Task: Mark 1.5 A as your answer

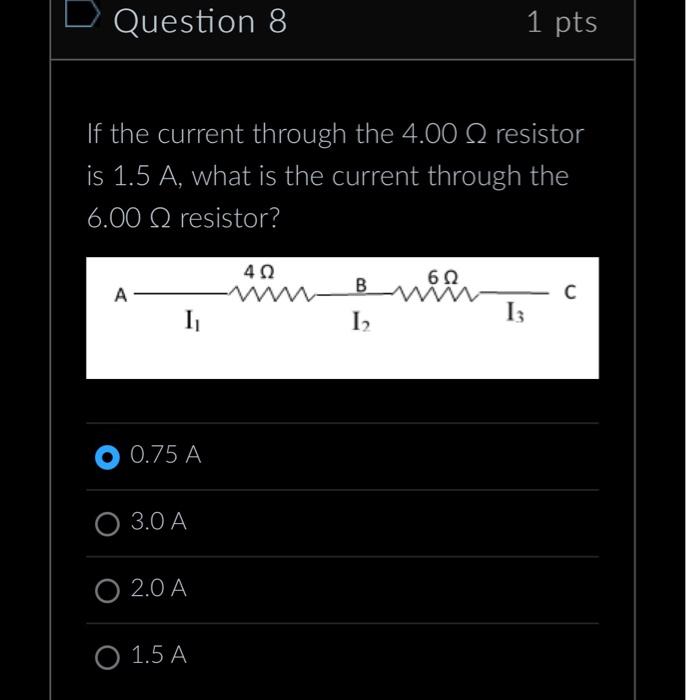Action: click(x=107, y=657)
